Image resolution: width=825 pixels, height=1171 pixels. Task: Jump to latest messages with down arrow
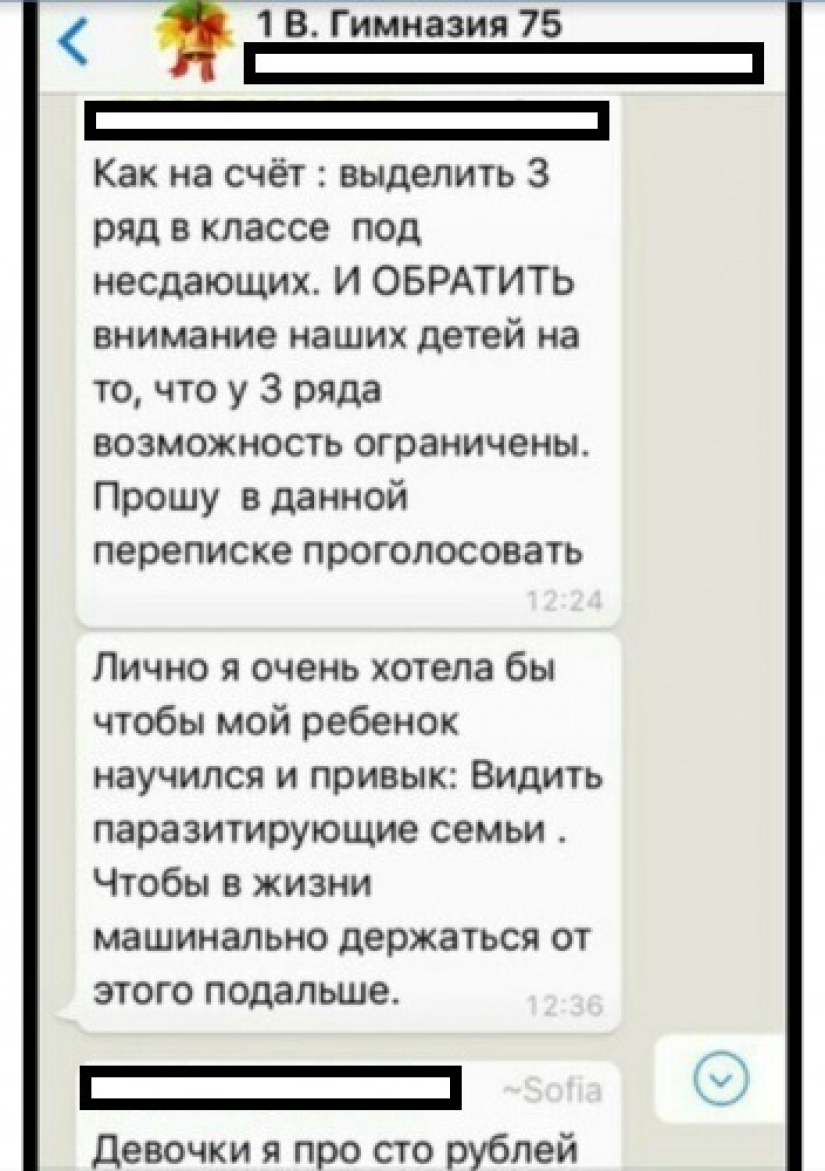(719, 1079)
